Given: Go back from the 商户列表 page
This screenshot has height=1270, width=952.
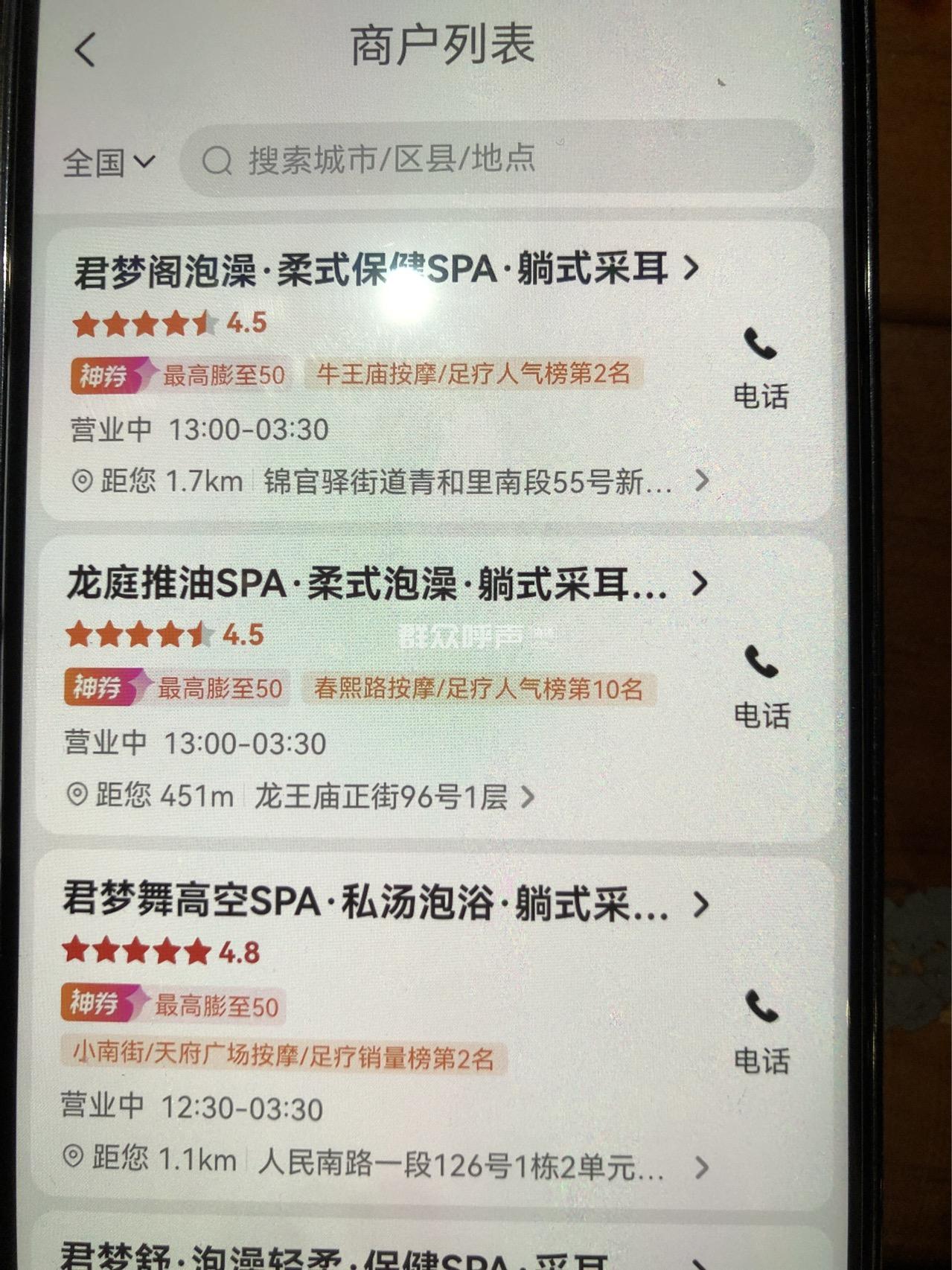Looking at the screenshot, I should point(85,50).
